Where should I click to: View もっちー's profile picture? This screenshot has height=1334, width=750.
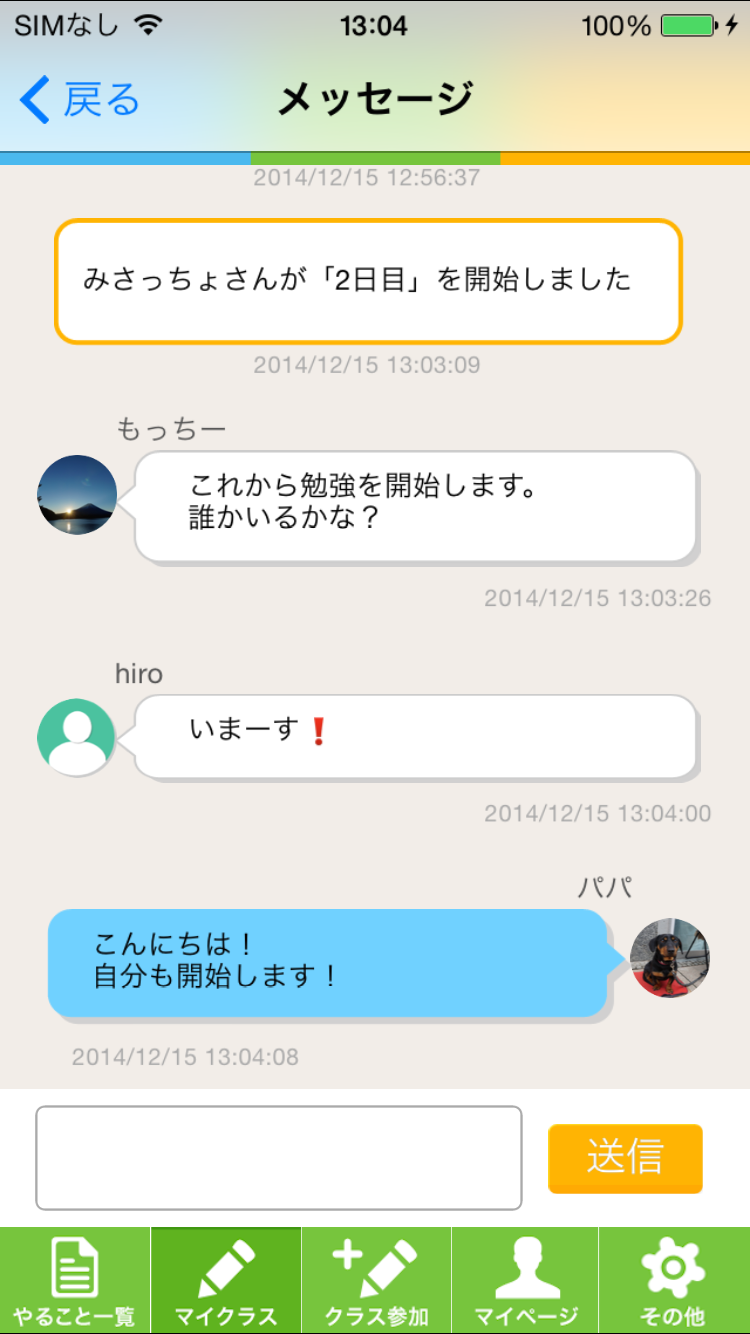pyautogui.click(x=77, y=495)
